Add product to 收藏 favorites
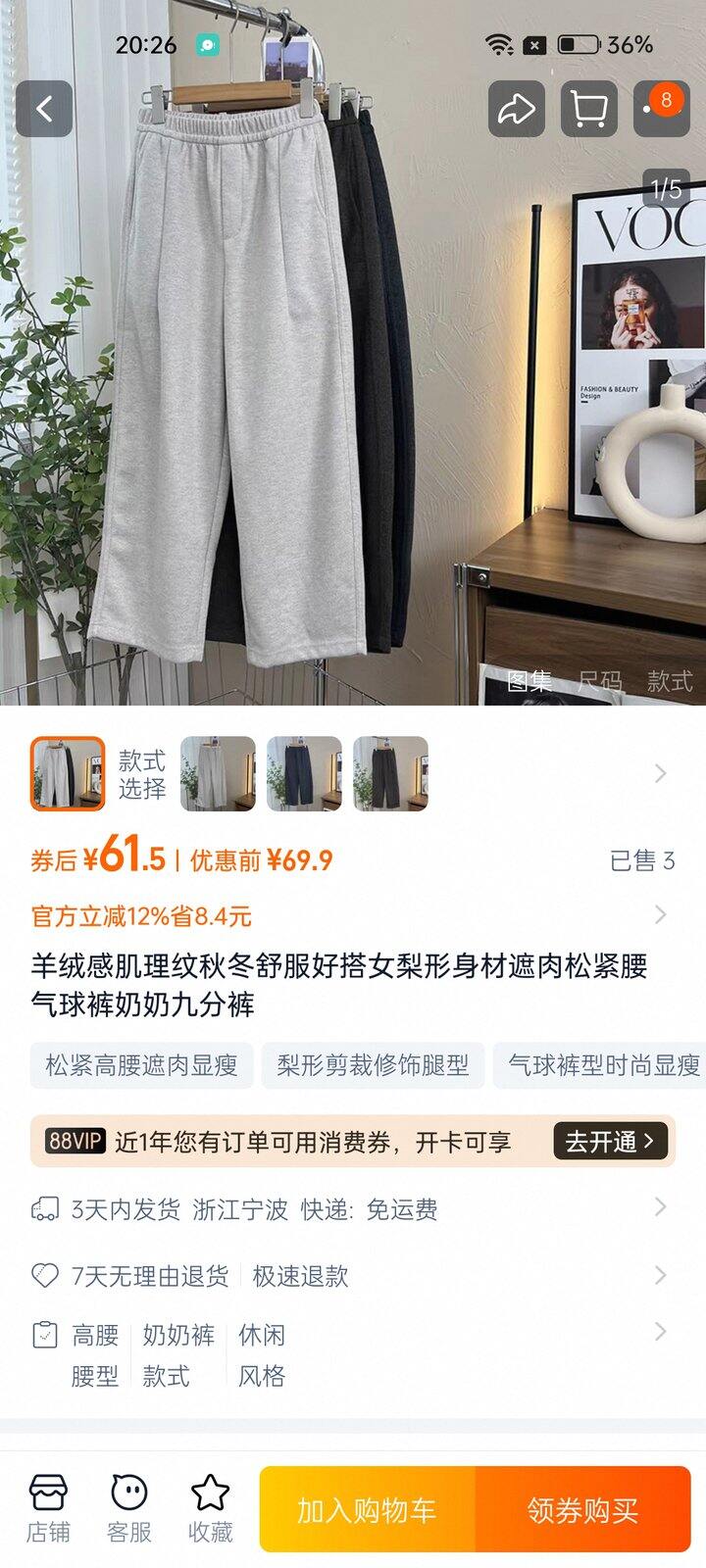 click(x=210, y=1509)
